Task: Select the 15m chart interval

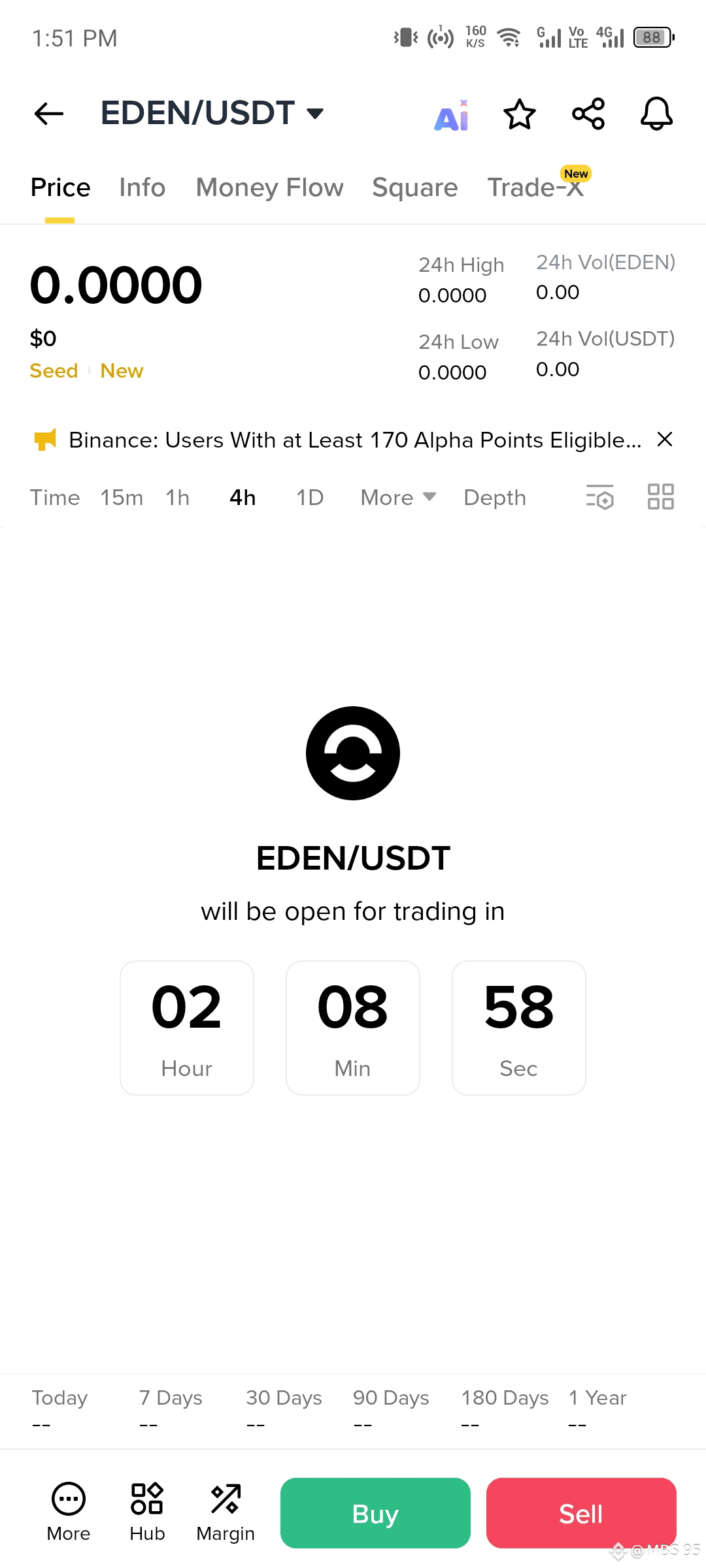Action: click(x=122, y=498)
